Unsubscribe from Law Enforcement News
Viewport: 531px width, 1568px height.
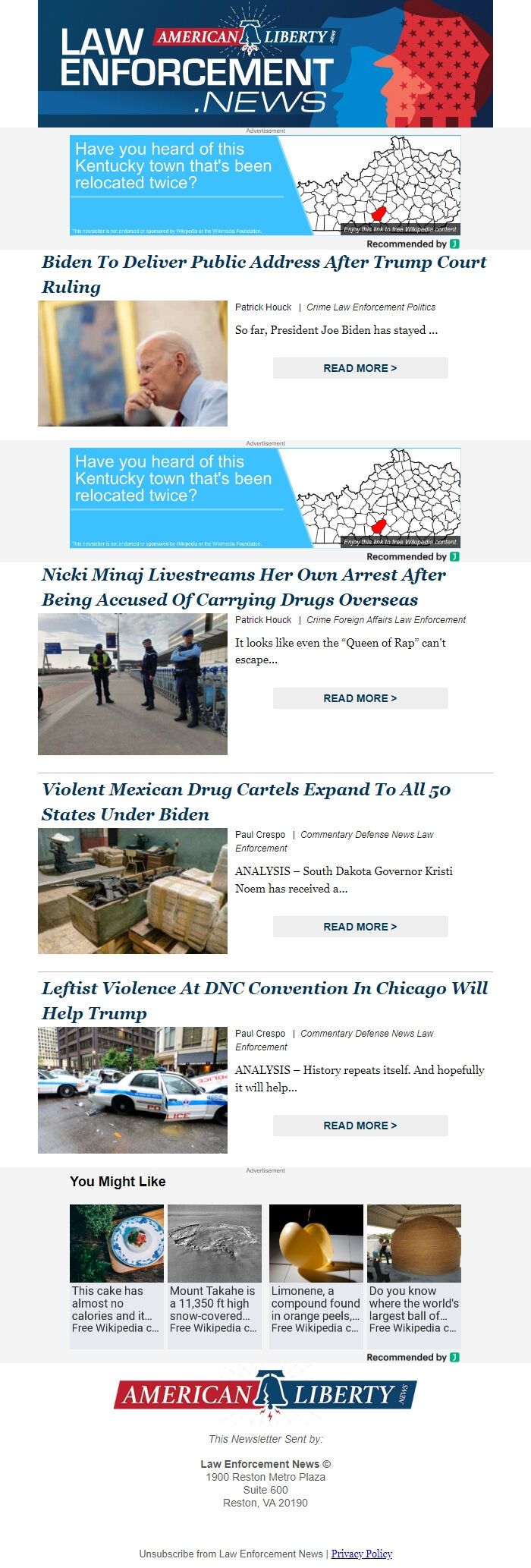[231, 1554]
